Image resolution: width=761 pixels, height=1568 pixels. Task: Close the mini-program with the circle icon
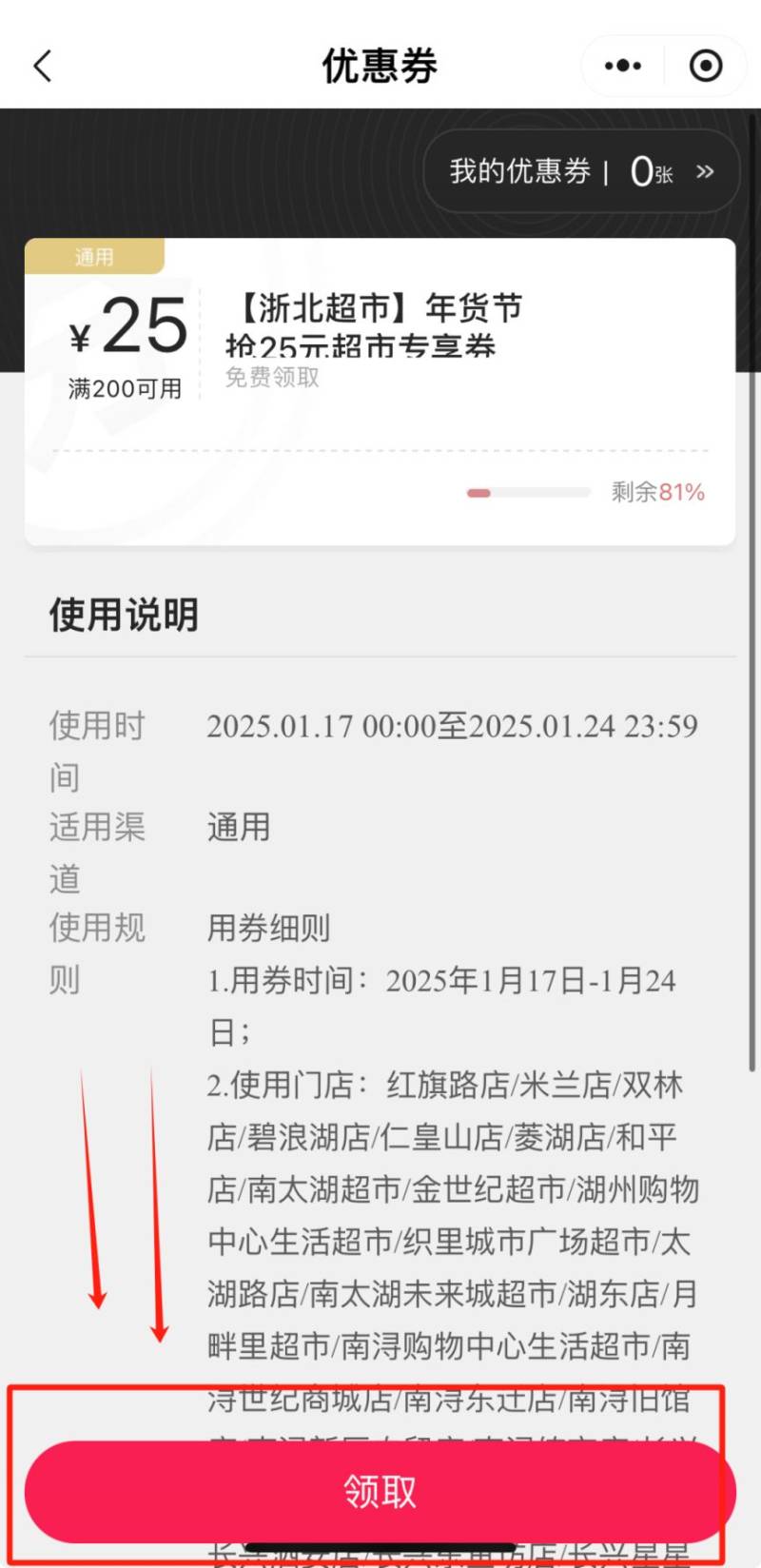(x=705, y=66)
